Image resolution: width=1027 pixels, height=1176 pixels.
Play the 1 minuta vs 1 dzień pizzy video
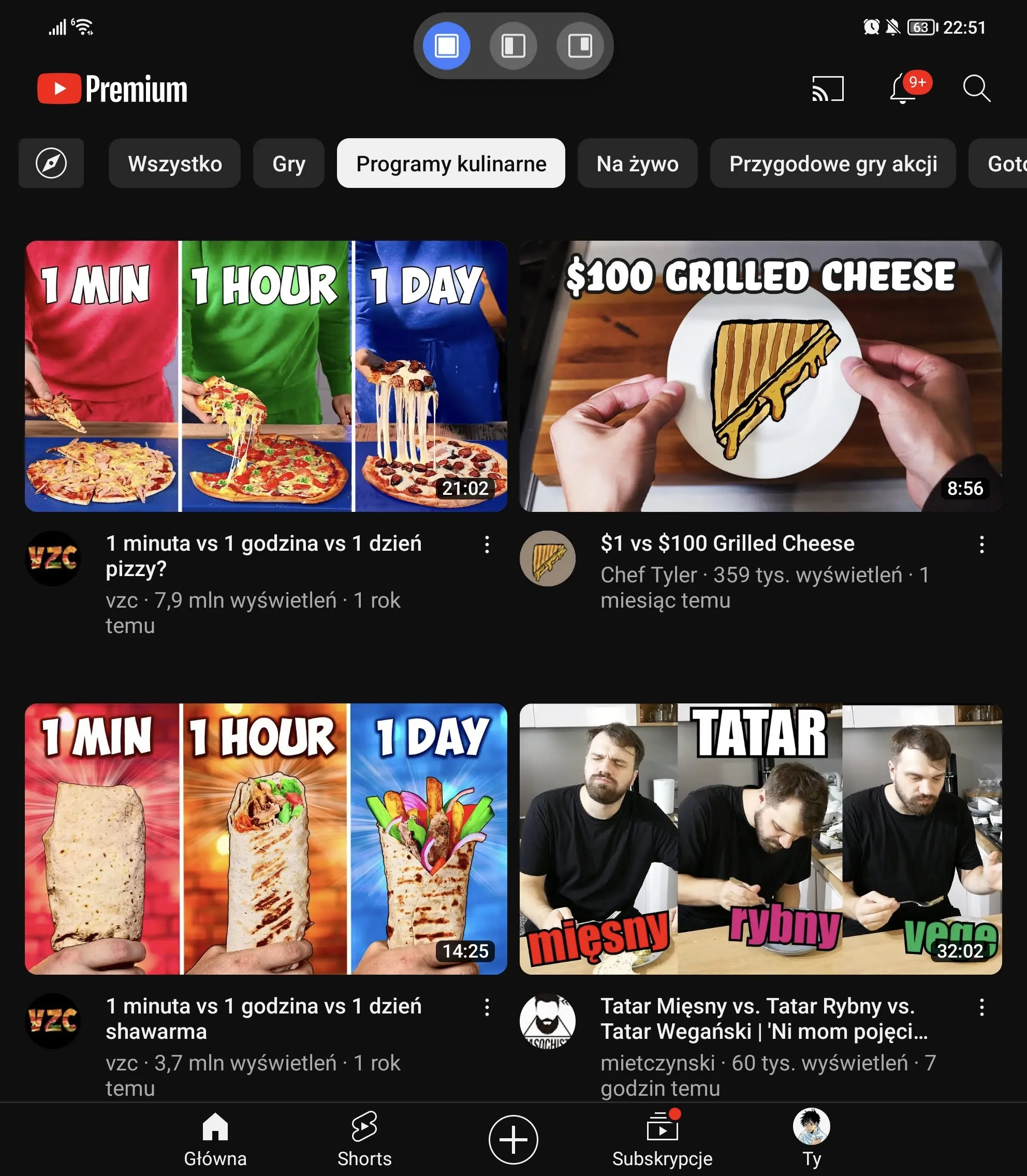[266, 376]
